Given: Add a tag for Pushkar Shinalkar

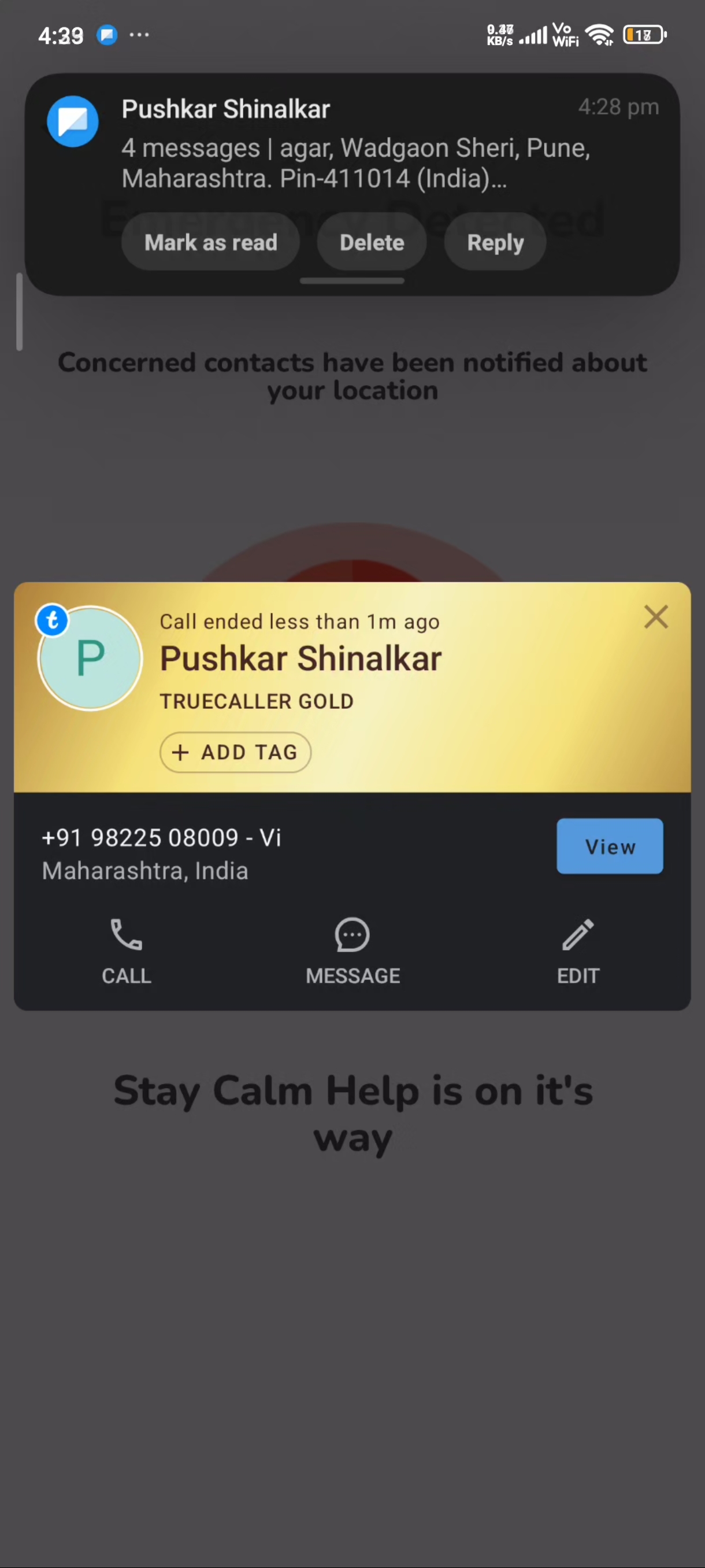Looking at the screenshot, I should click(235, 752).
